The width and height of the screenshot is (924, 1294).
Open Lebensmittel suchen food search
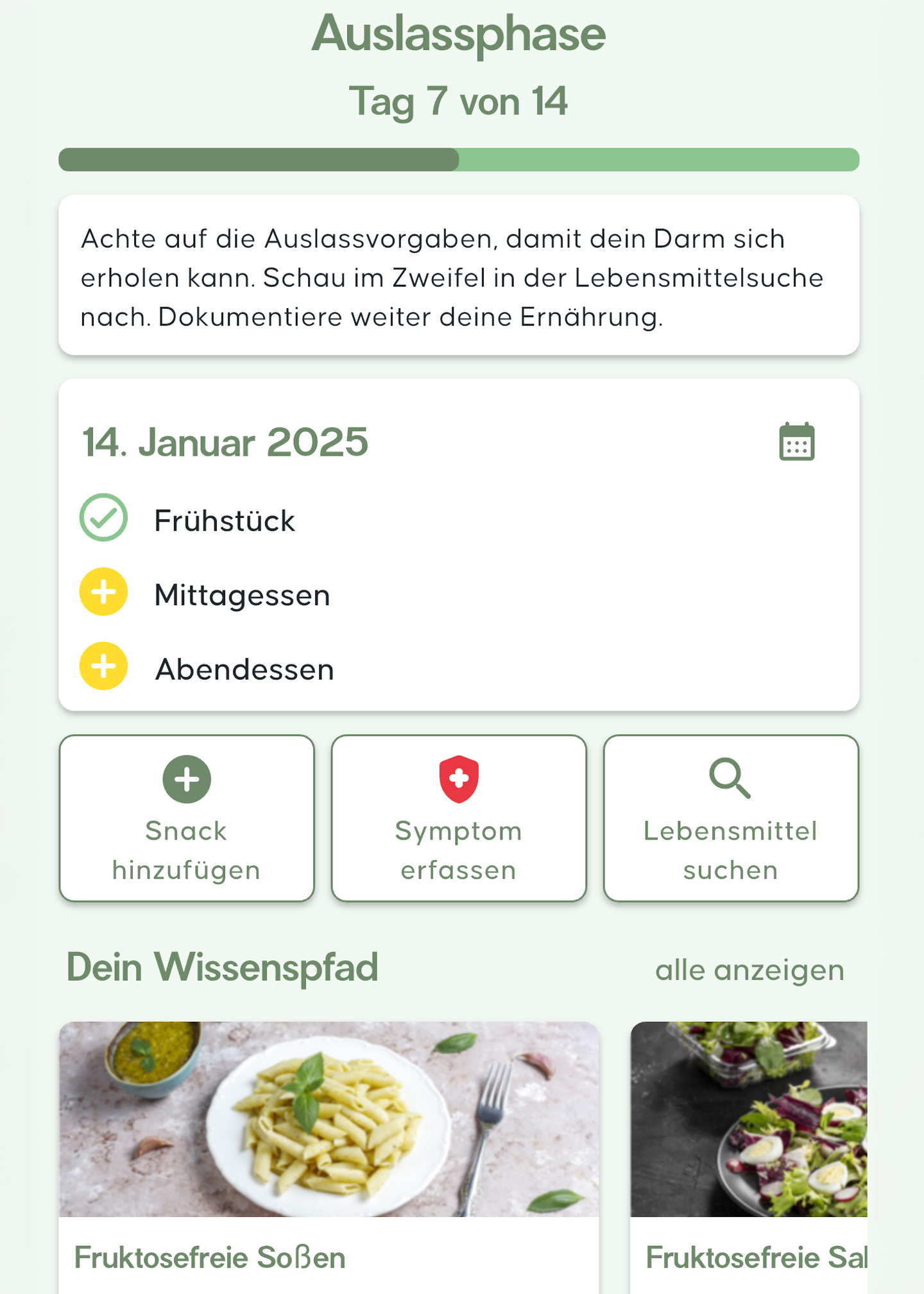(x=731, y=818)
